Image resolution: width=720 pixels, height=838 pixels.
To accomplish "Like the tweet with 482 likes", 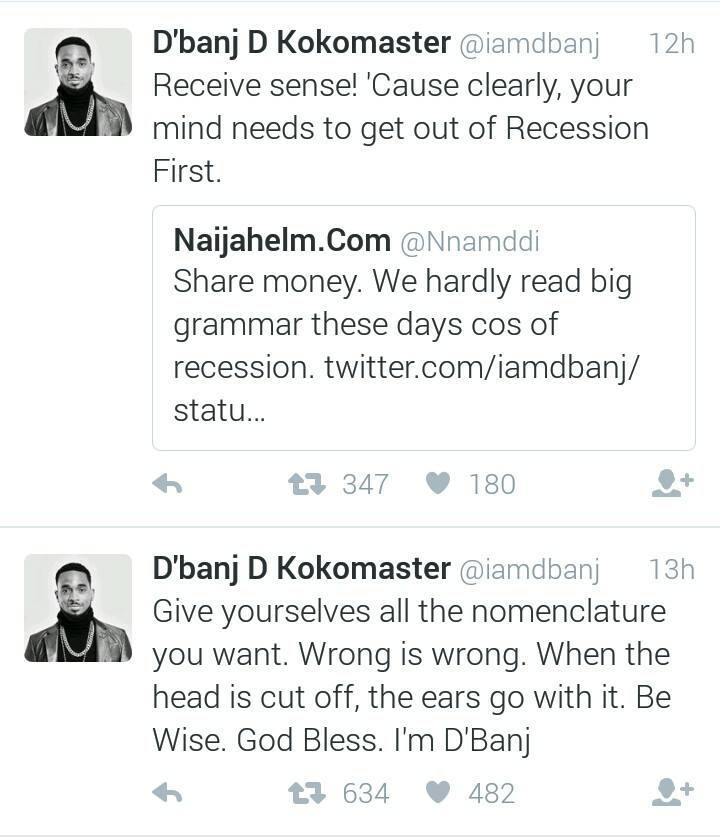I will 438,794.
